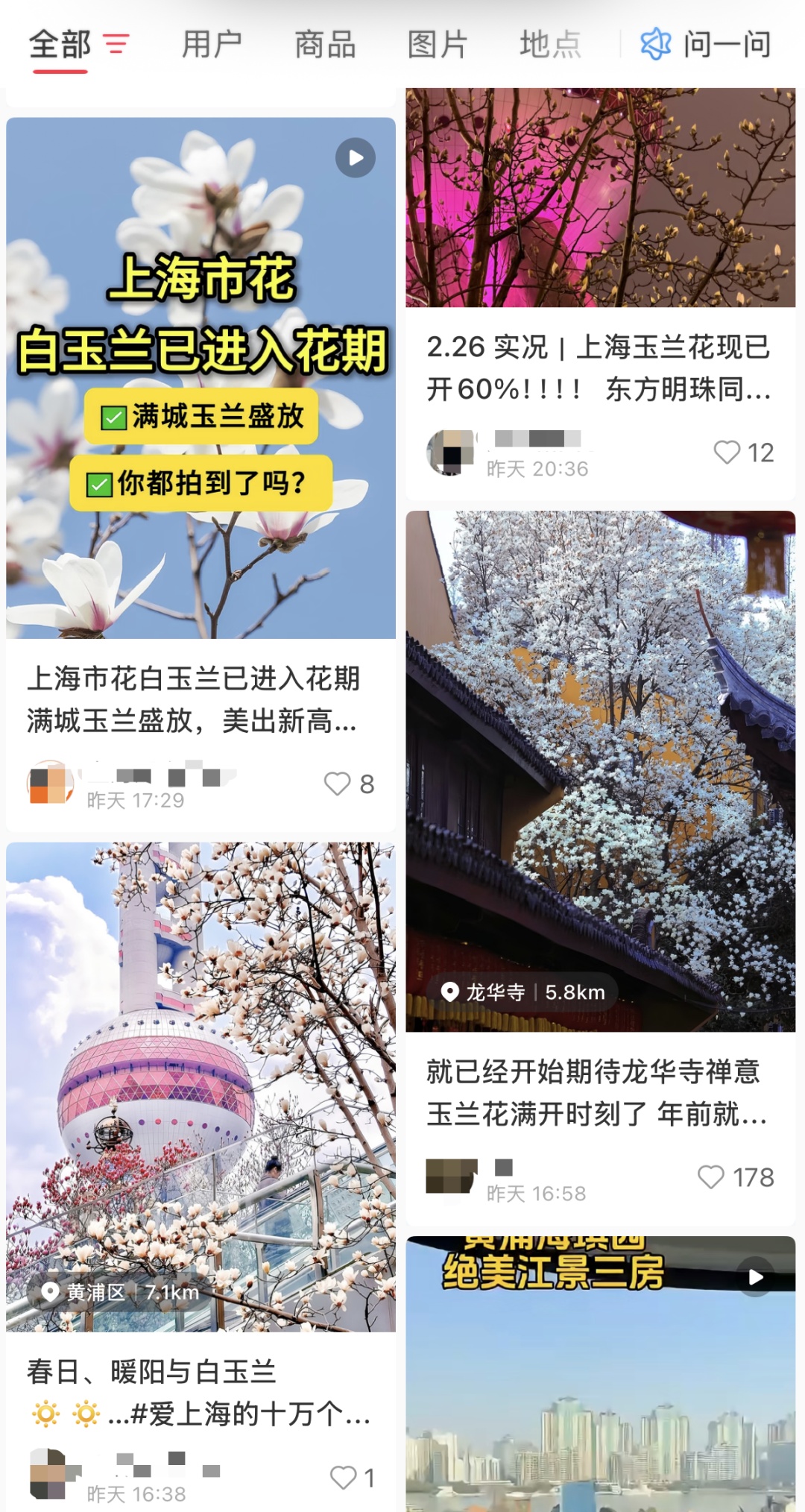Like the 上海市花白玉兰已进入花期 post
Image resolution: width=805 pixels, height=1512 pixels.
click(349, 784)
